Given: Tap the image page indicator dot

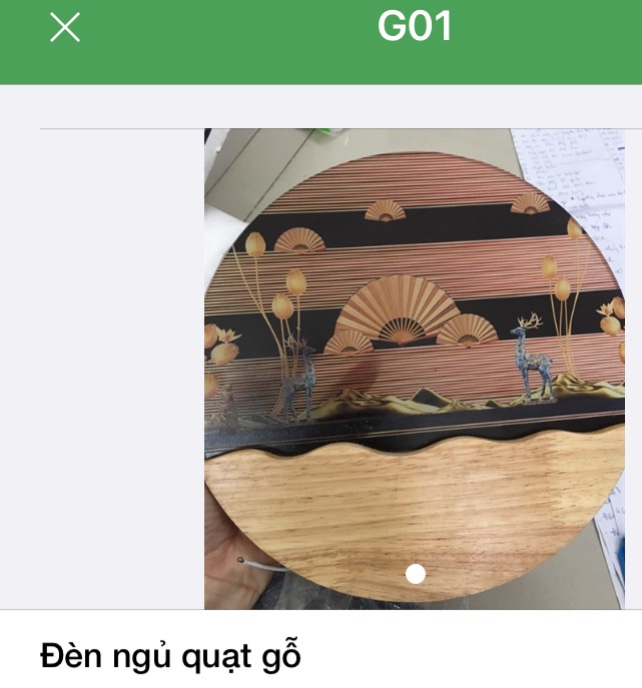Looking at the screenshot, I should point(416,573).
